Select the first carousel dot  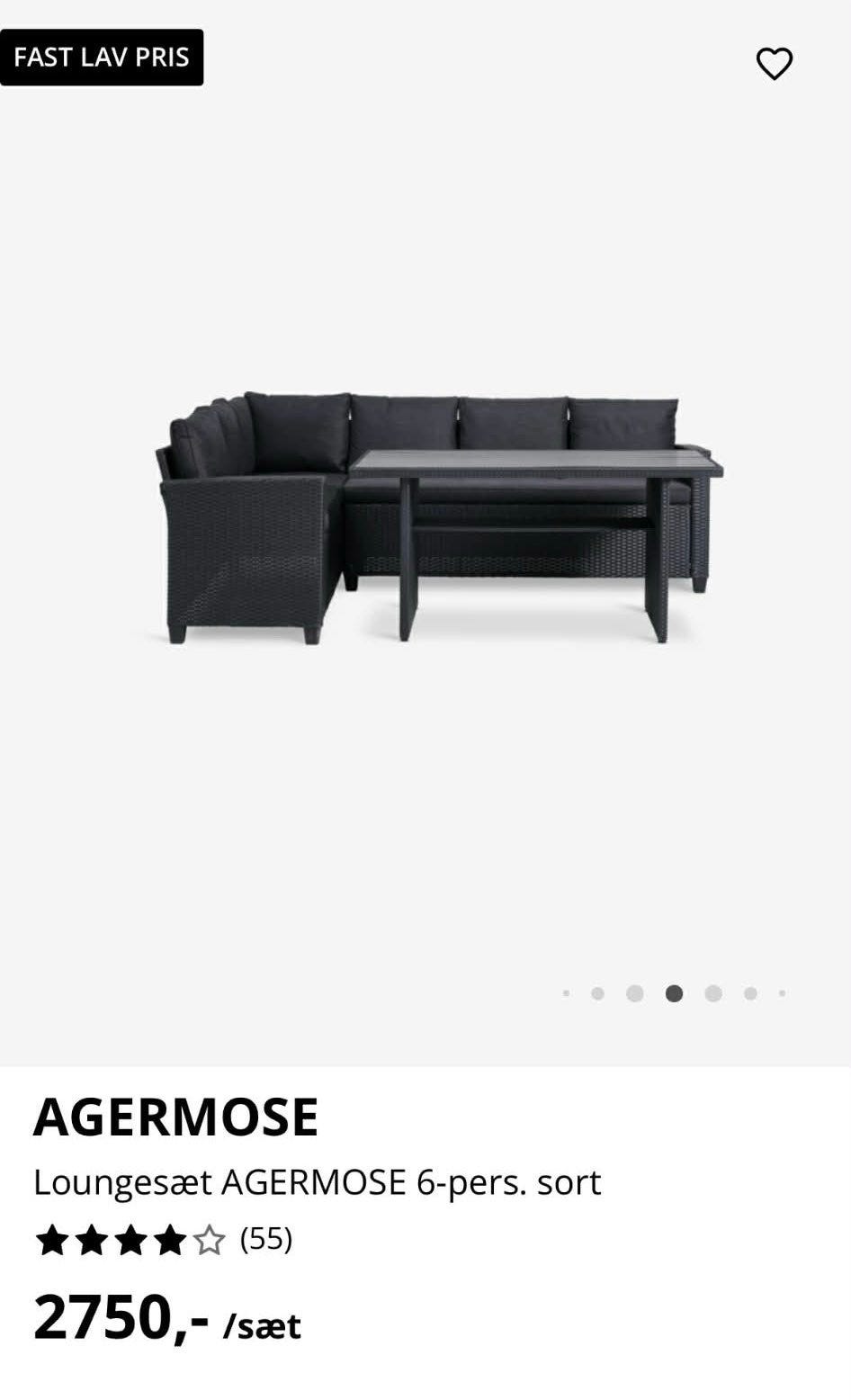pos(567,992)
